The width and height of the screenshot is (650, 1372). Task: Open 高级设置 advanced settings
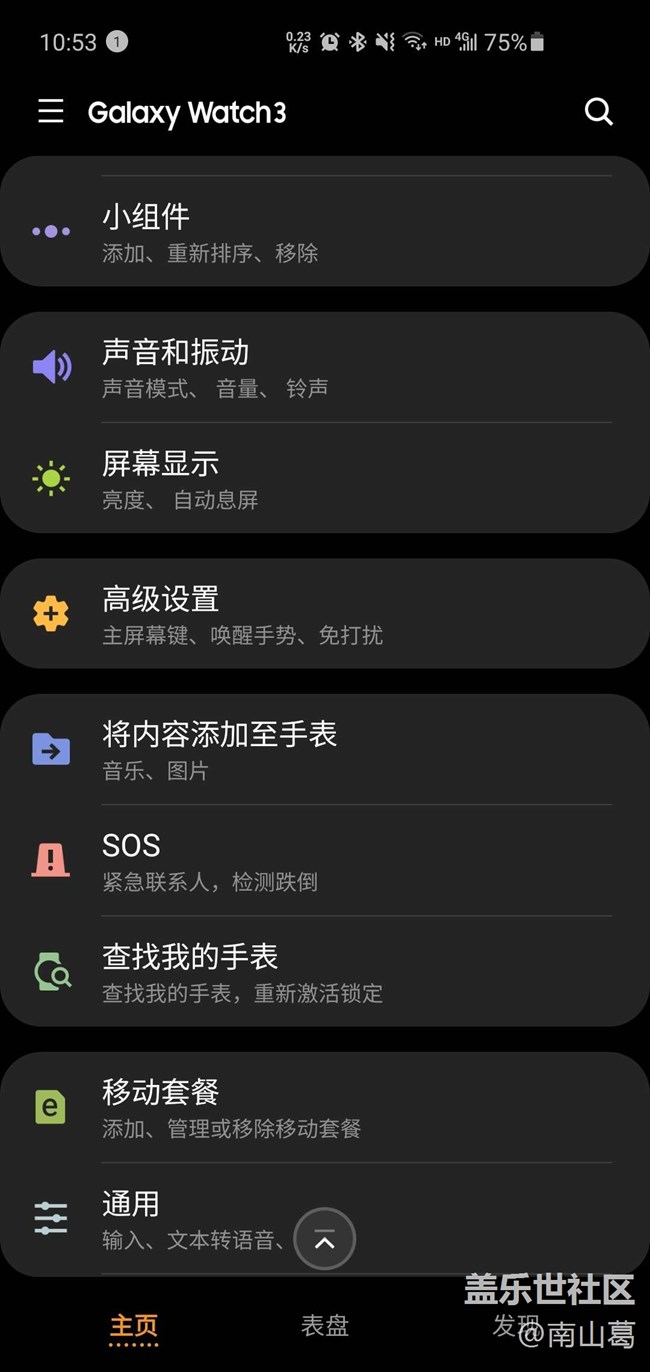(x=324, y=614)
